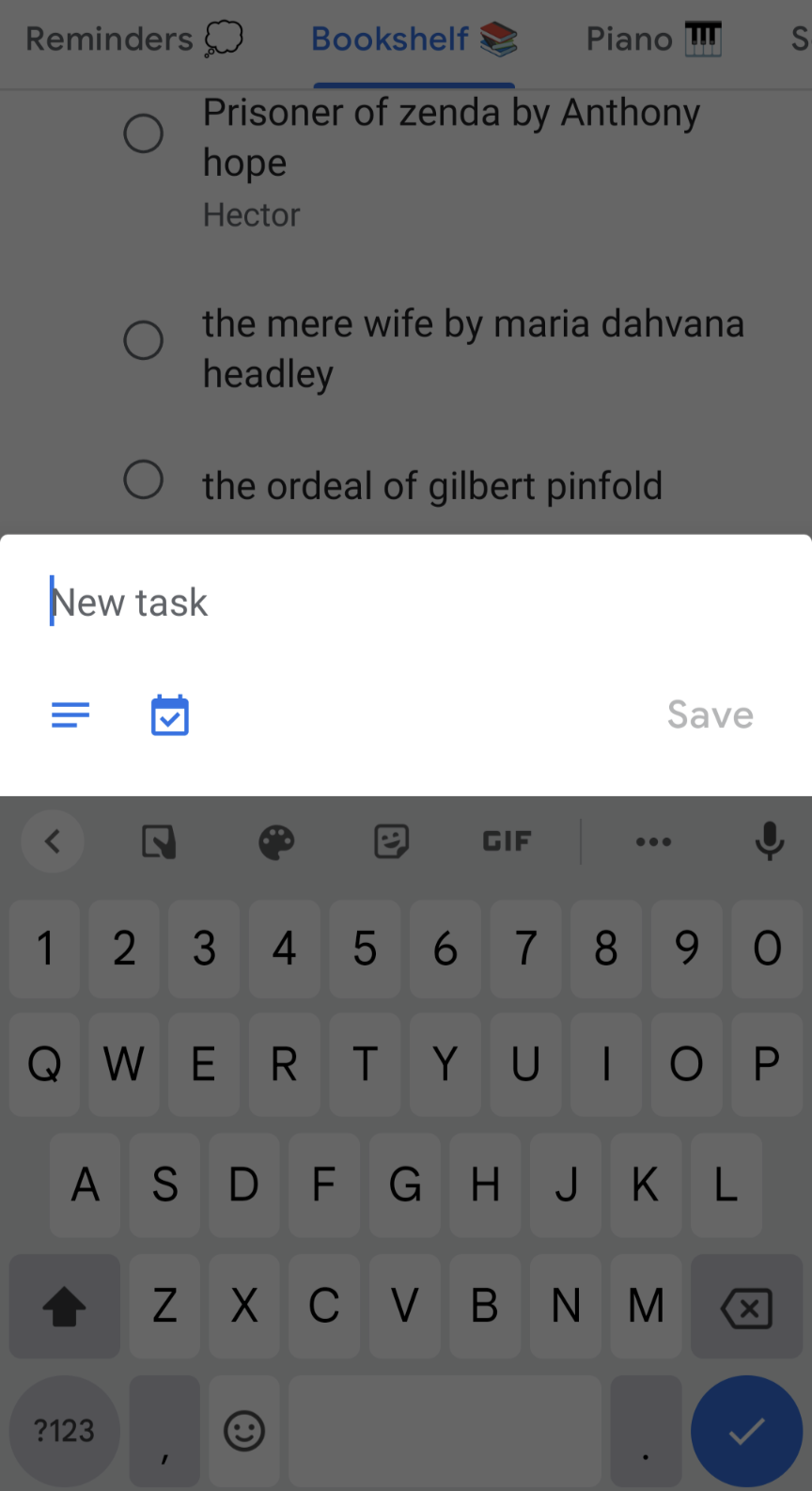Set a date with the calendar icon
The image size is (812, 1491).
tap(170, 715)
